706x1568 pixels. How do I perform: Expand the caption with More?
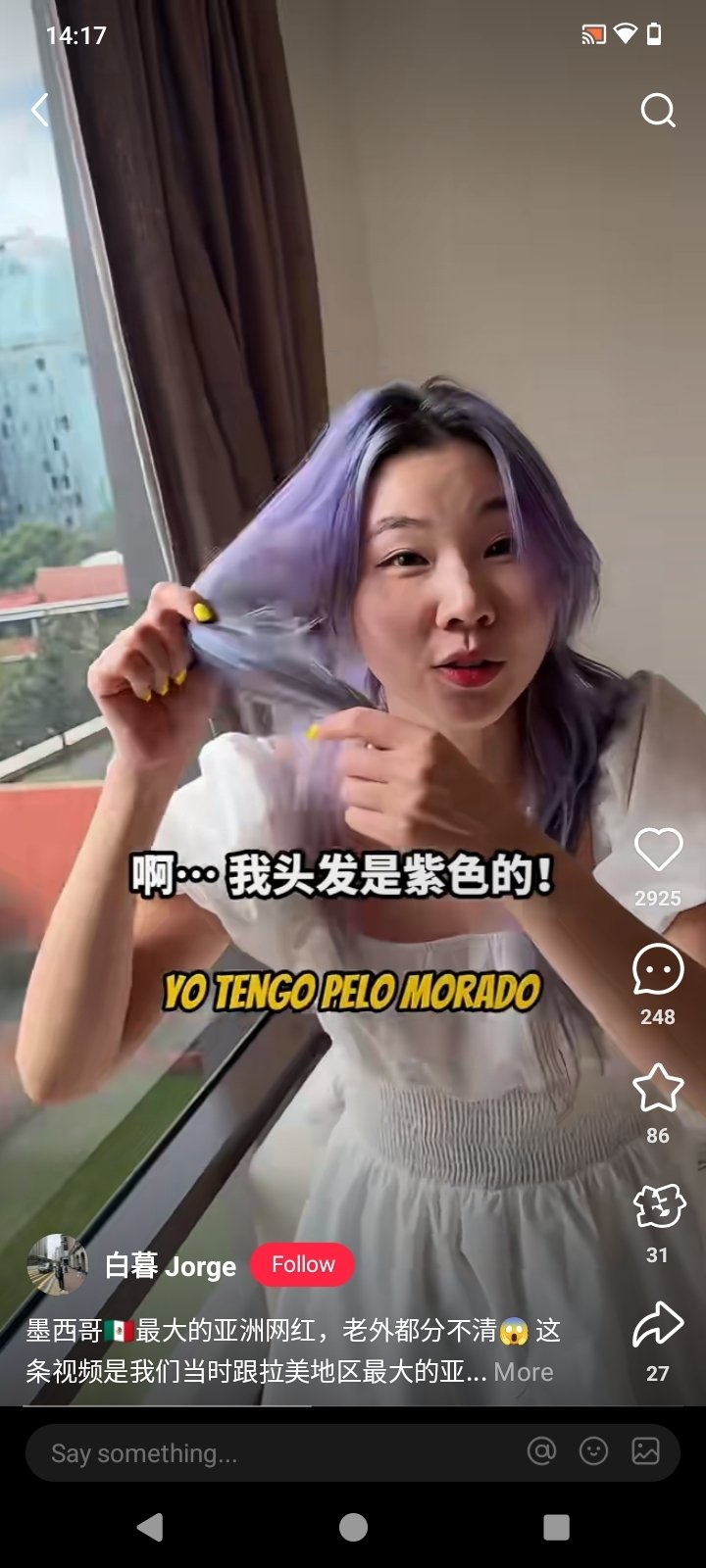(x=524, y=1372)
